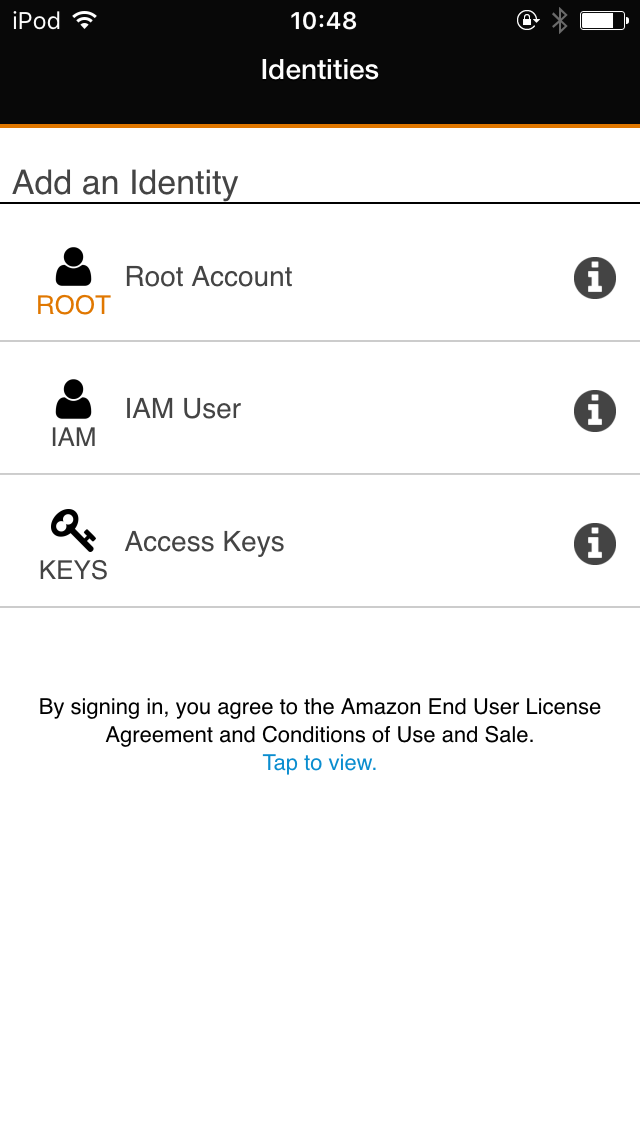Choose IAM User to add identity

pos(320,408)
